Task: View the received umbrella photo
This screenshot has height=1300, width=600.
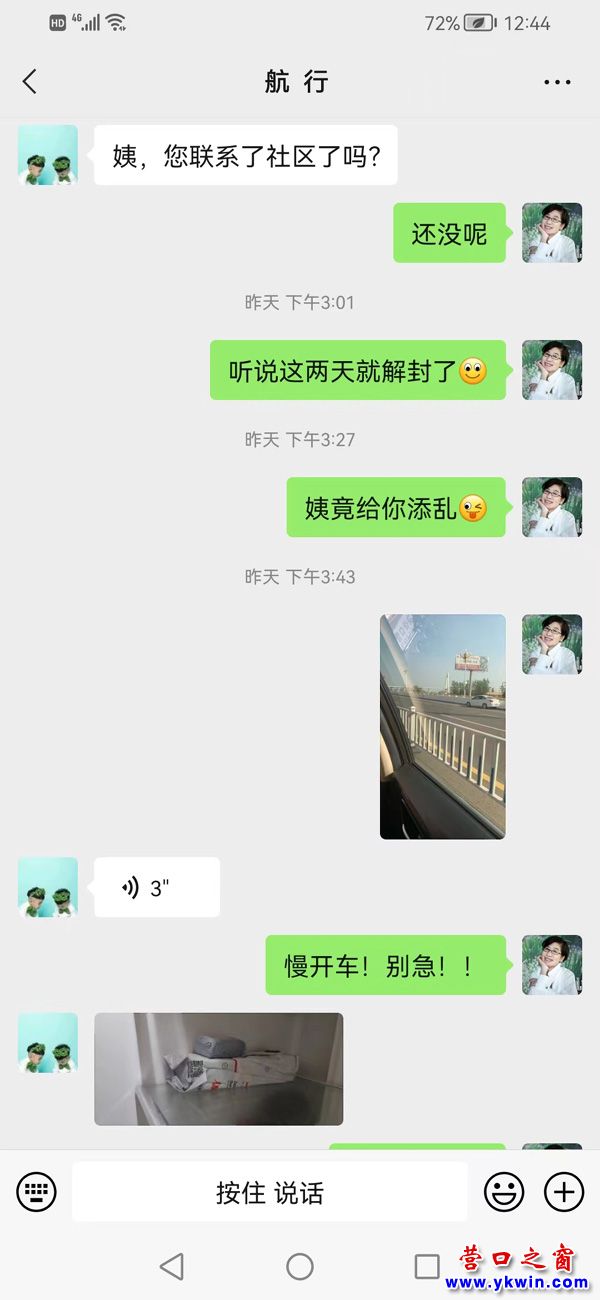Action: (x=218, y=1069)
